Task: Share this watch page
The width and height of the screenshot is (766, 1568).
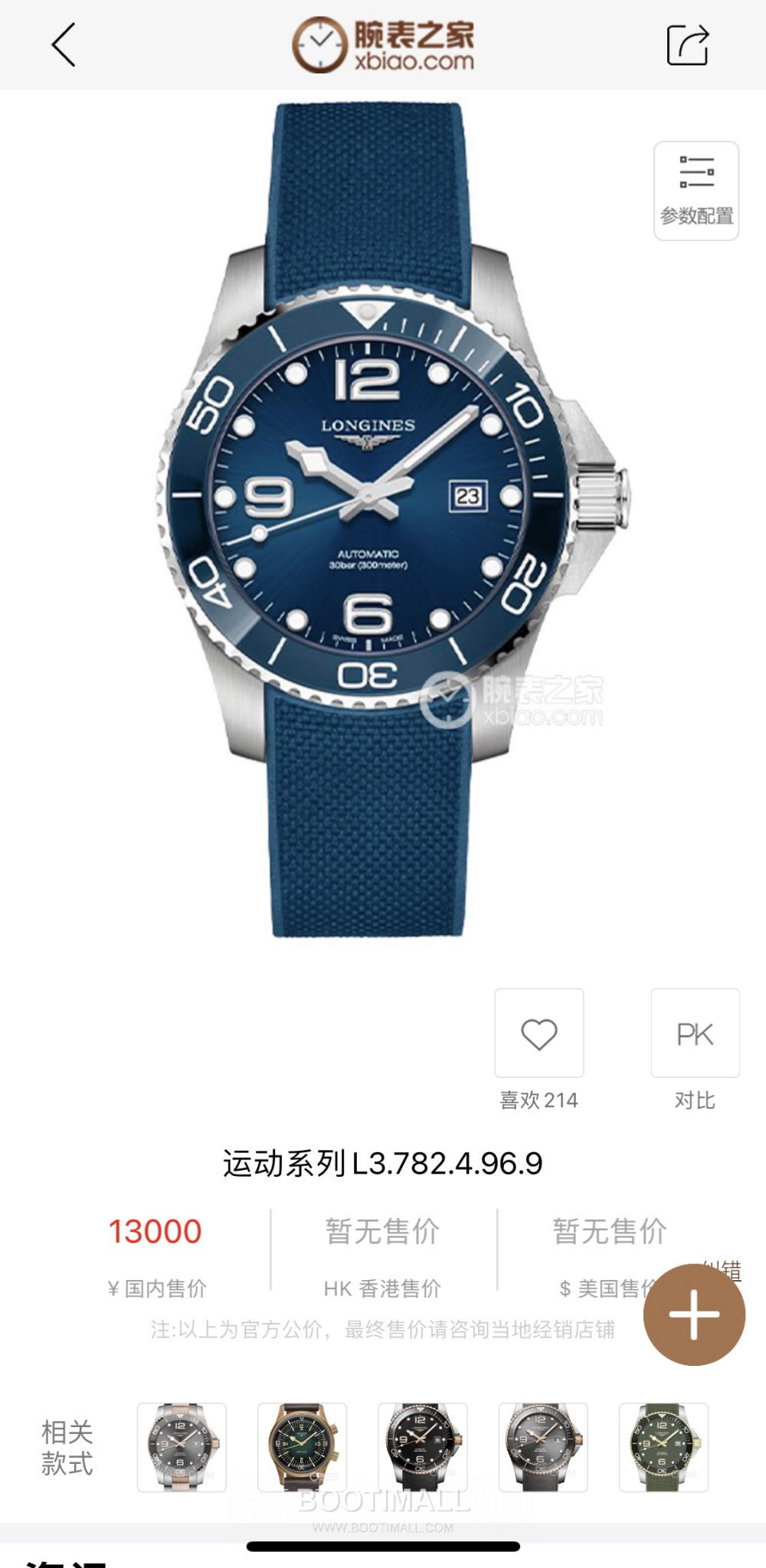Action: pos(687,44)
